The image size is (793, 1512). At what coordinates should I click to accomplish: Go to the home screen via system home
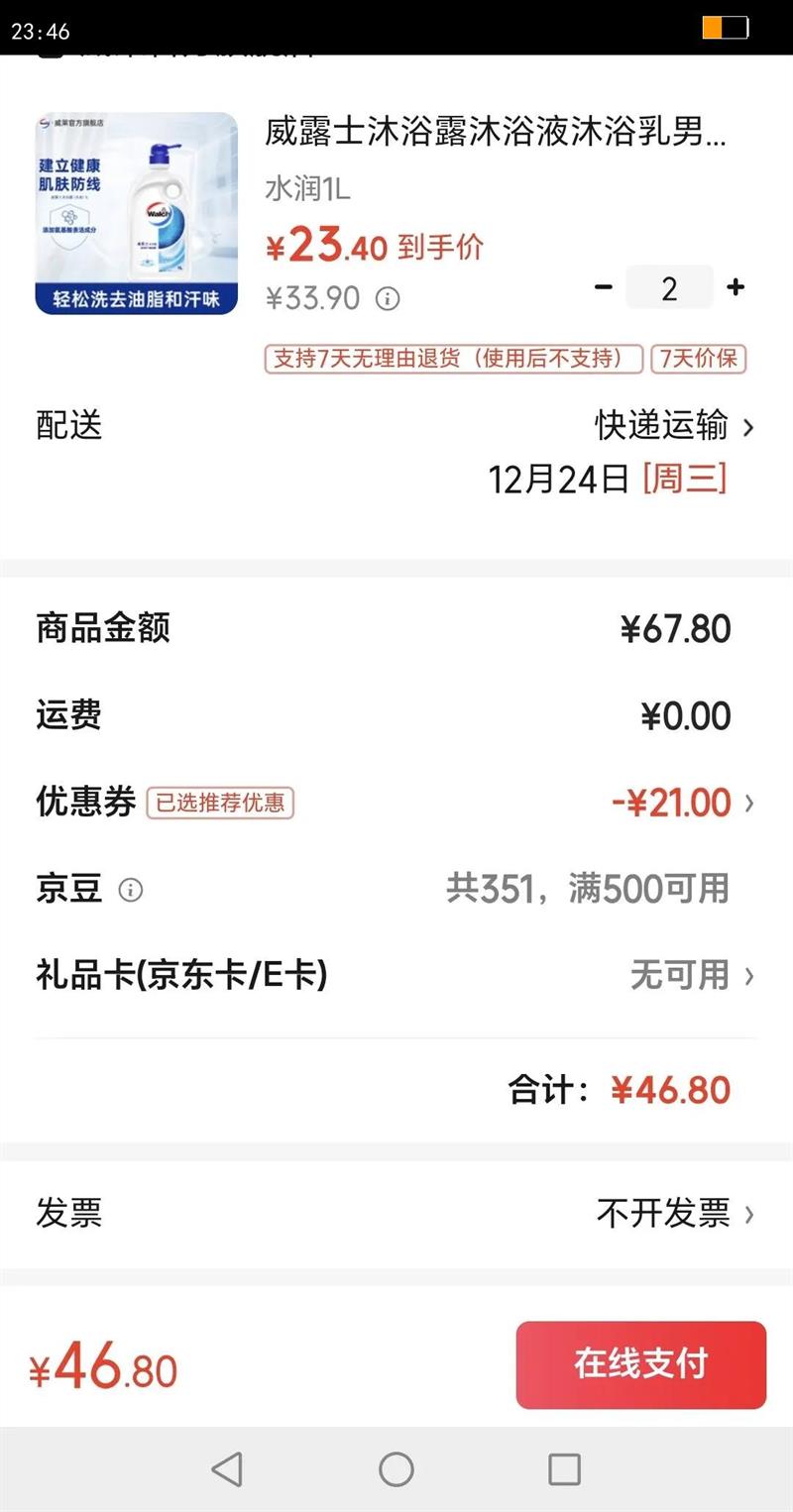point(396,1468)
